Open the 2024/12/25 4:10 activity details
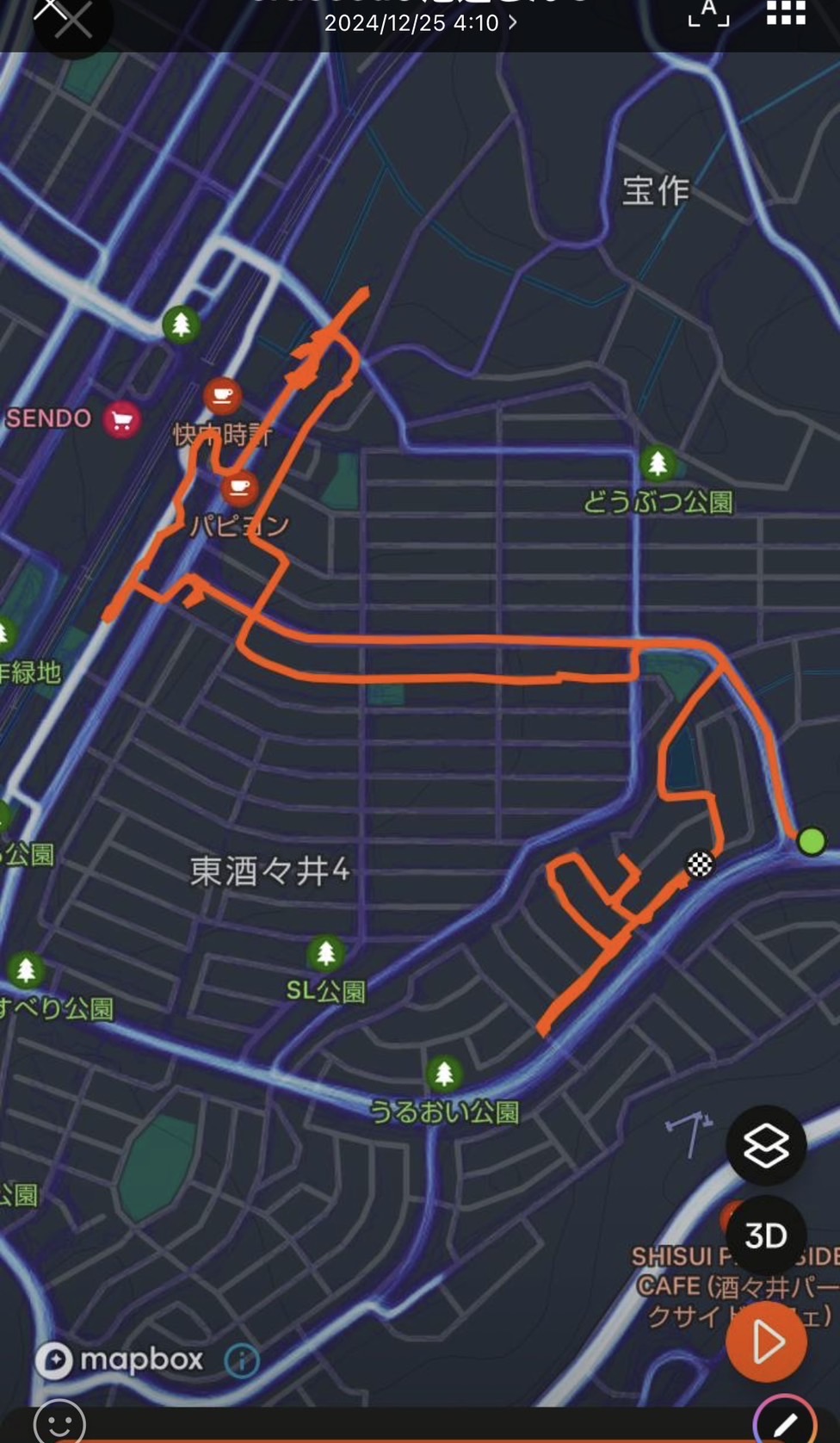Screen dimensions: 840x1443 [x=421, y=23]
